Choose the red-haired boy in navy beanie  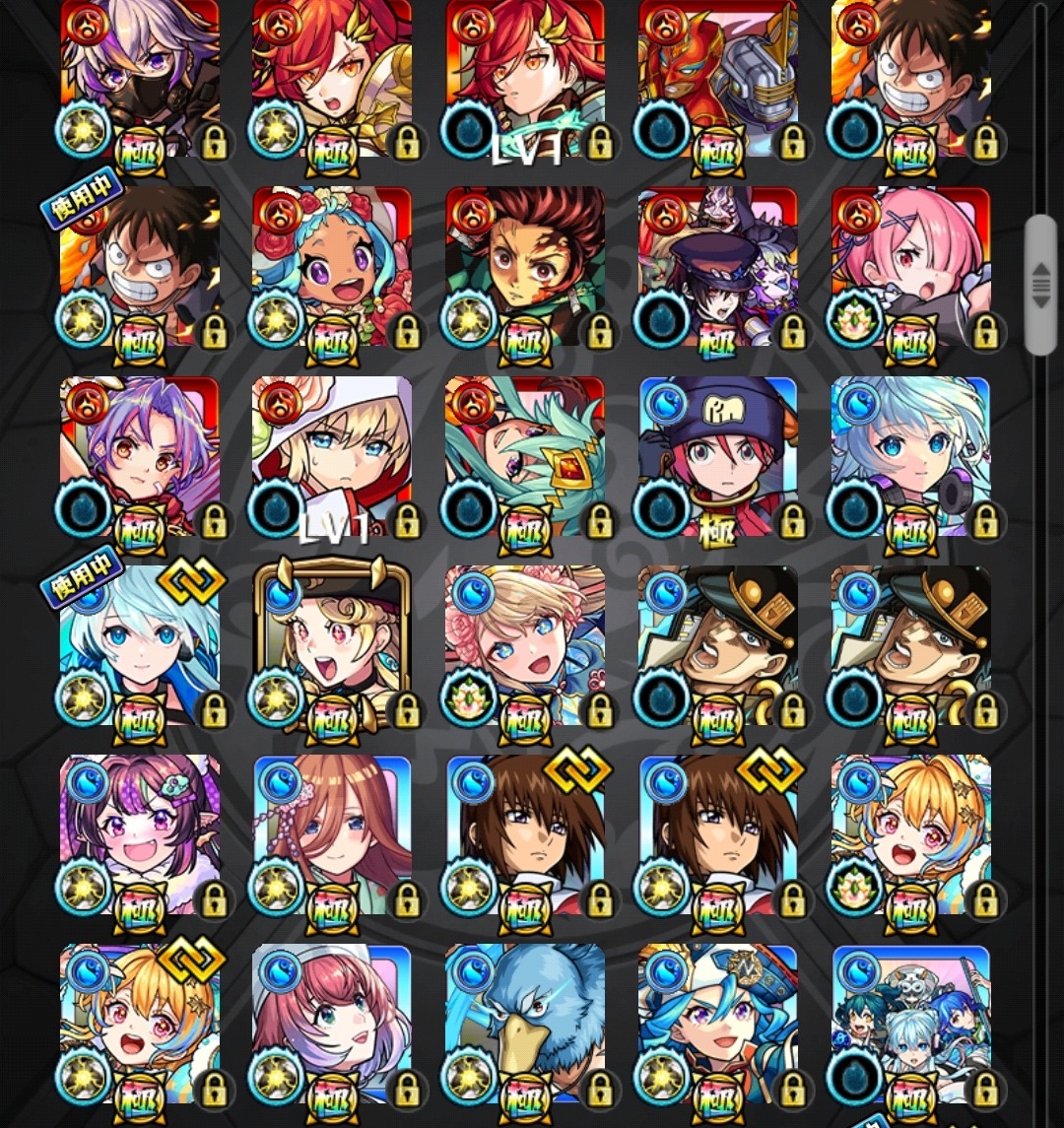click(718, 455)
